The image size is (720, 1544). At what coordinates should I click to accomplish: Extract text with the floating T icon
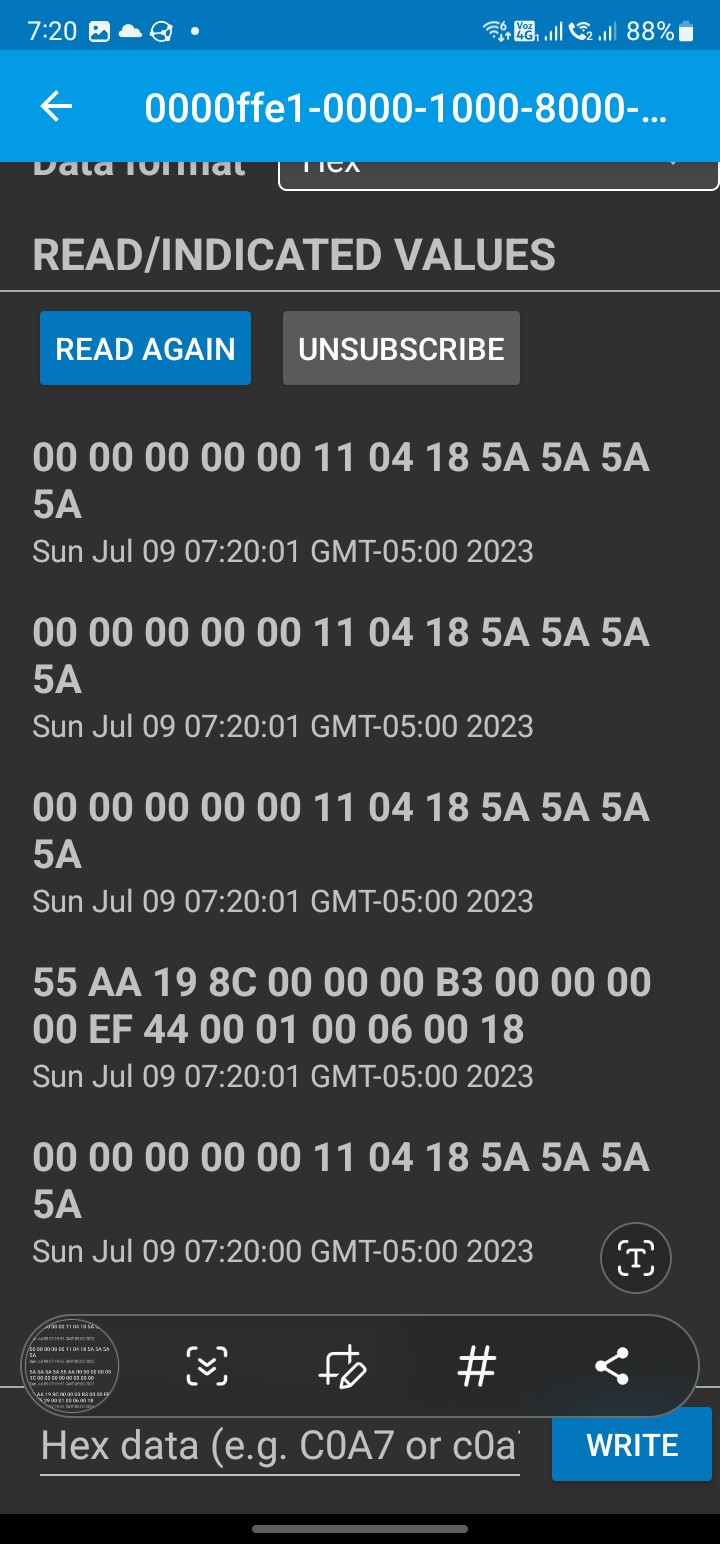tap(636, 1257)
